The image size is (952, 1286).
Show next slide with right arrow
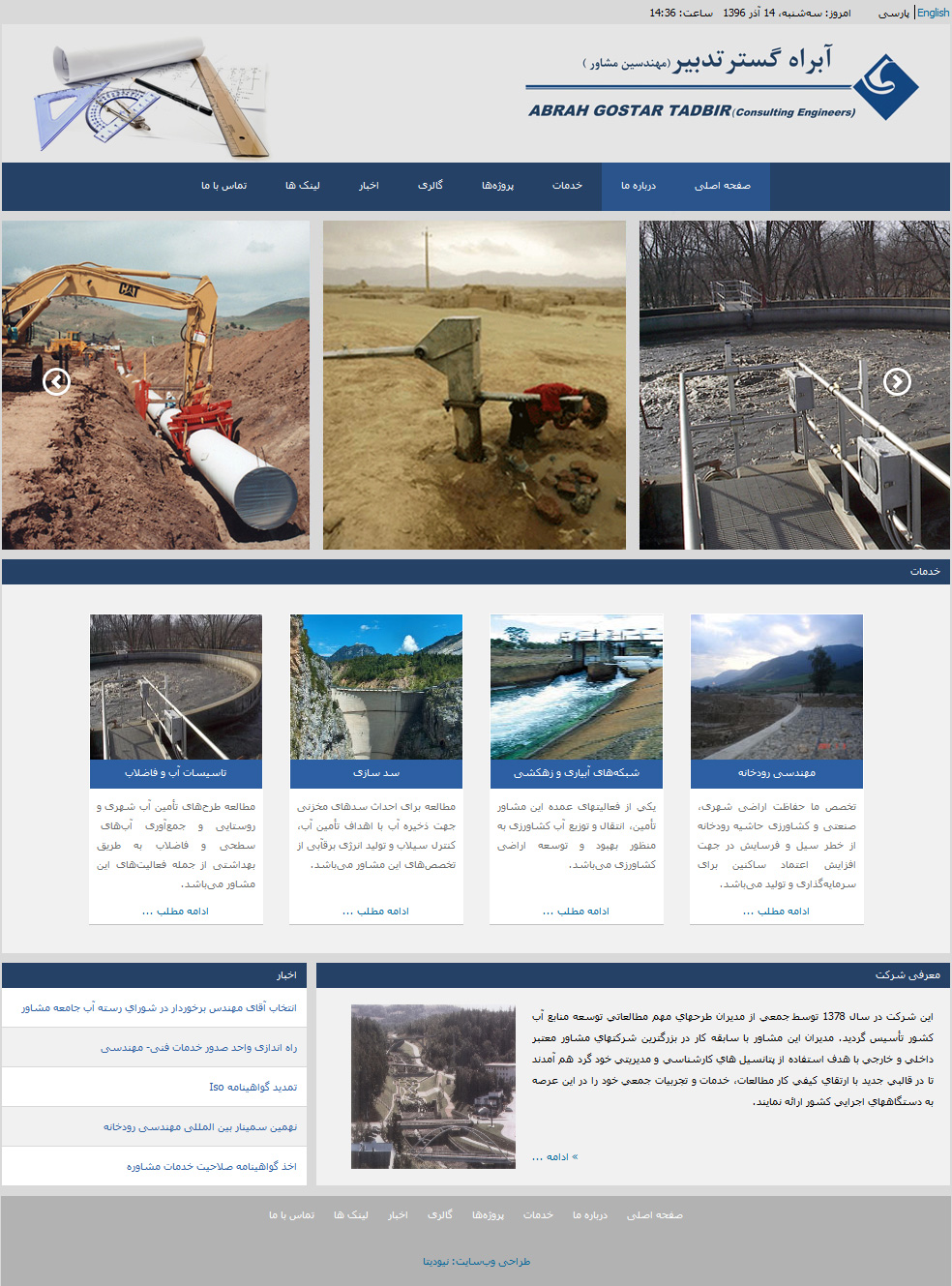pyautogui.click(x=897, y=382)
